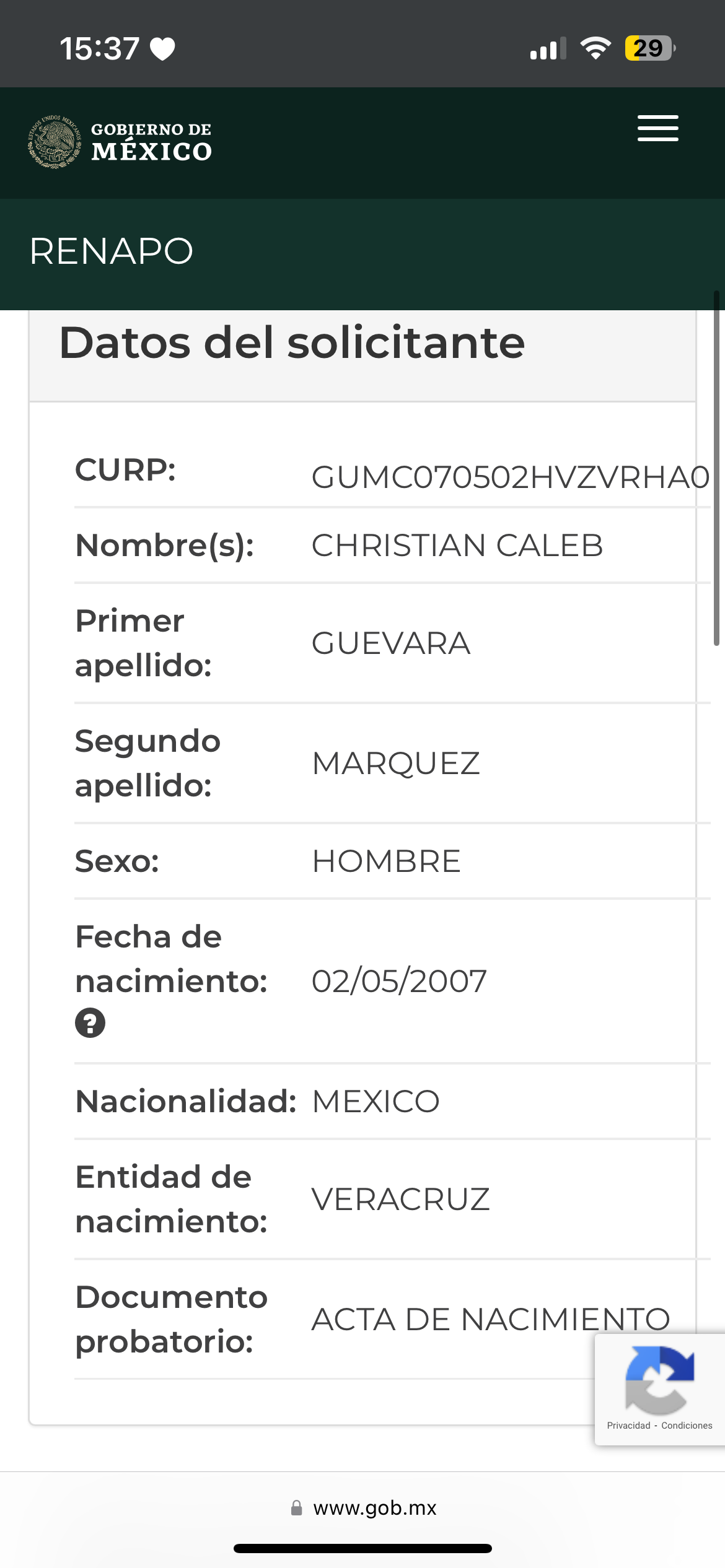The image size is (725, 1568).
Task: Tap the Gobierno de México logo link
Action: (120, 142)
